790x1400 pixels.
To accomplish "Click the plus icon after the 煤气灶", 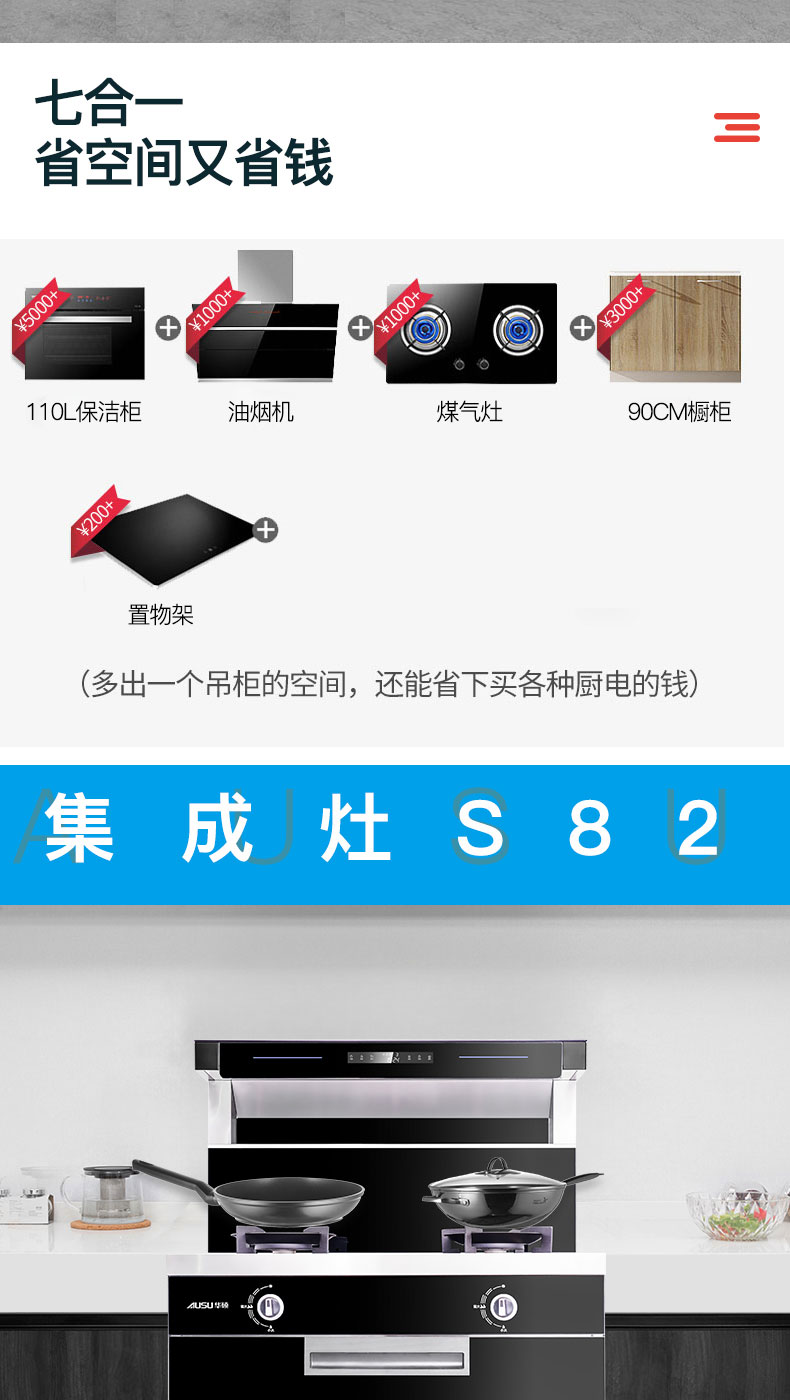I will 580,325.
